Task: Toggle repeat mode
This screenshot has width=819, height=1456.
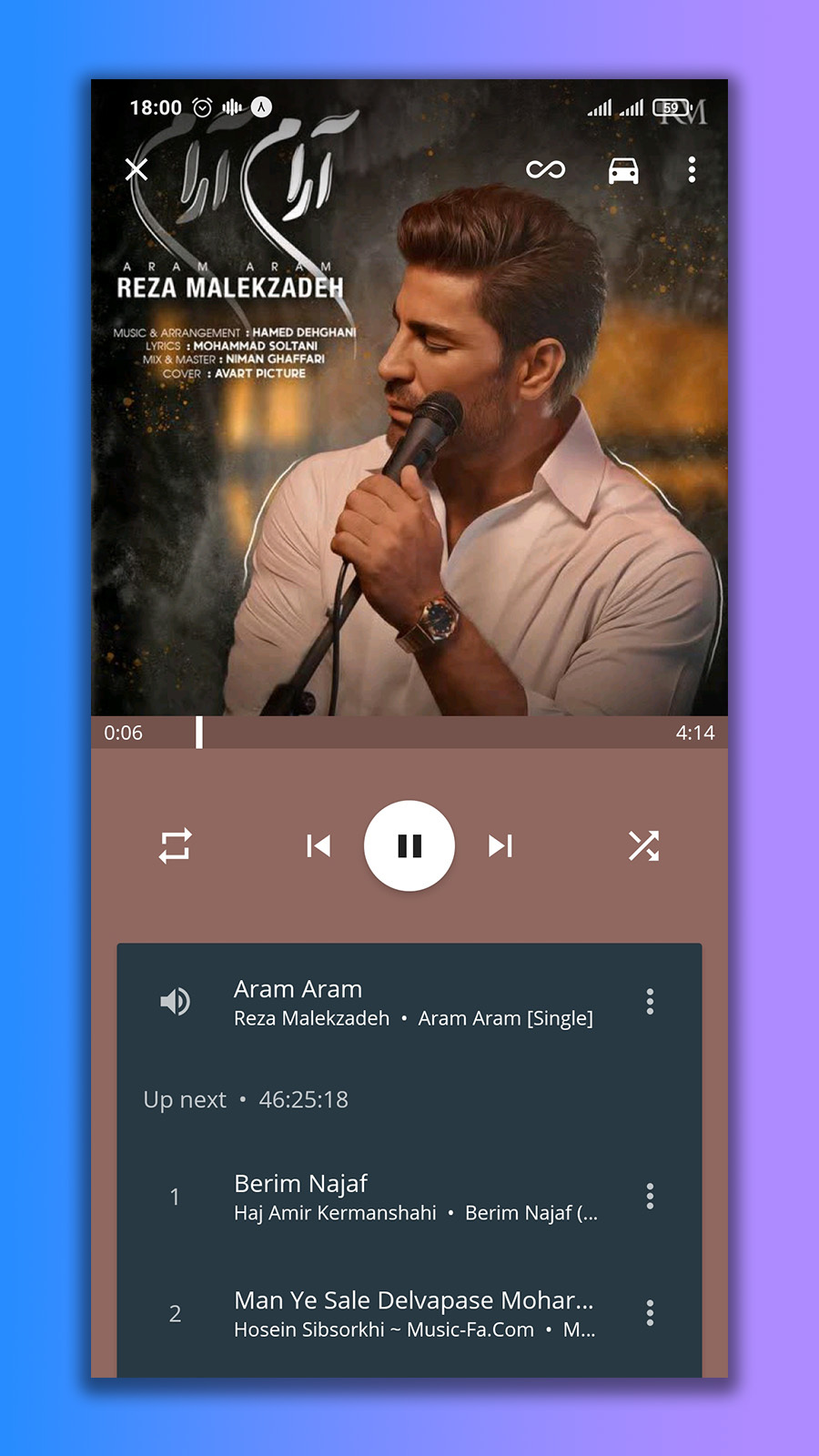Action: (x=175, y=845)
